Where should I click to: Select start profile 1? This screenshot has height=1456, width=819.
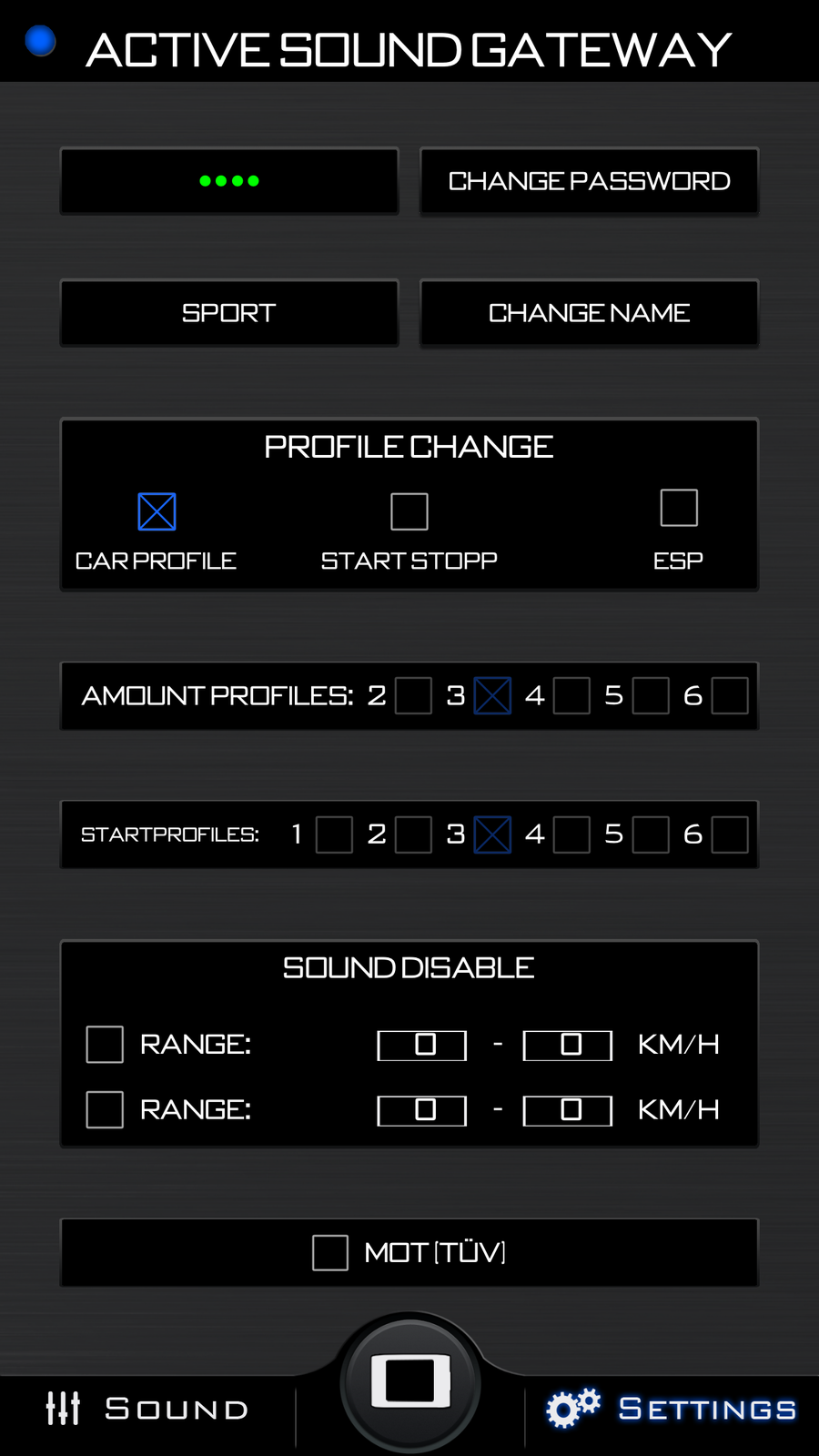pyautogui.click(x=334, y=834)
